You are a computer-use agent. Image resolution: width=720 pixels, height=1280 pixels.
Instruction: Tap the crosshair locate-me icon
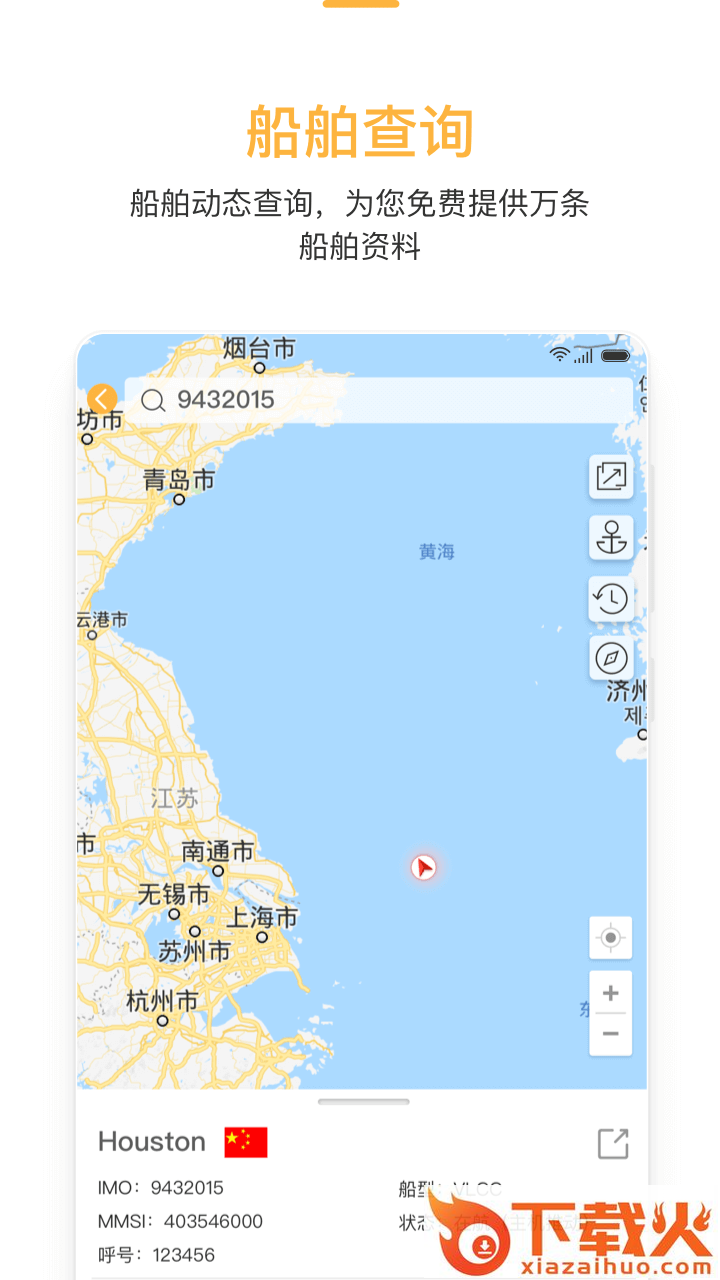click(x=610, y=938)
